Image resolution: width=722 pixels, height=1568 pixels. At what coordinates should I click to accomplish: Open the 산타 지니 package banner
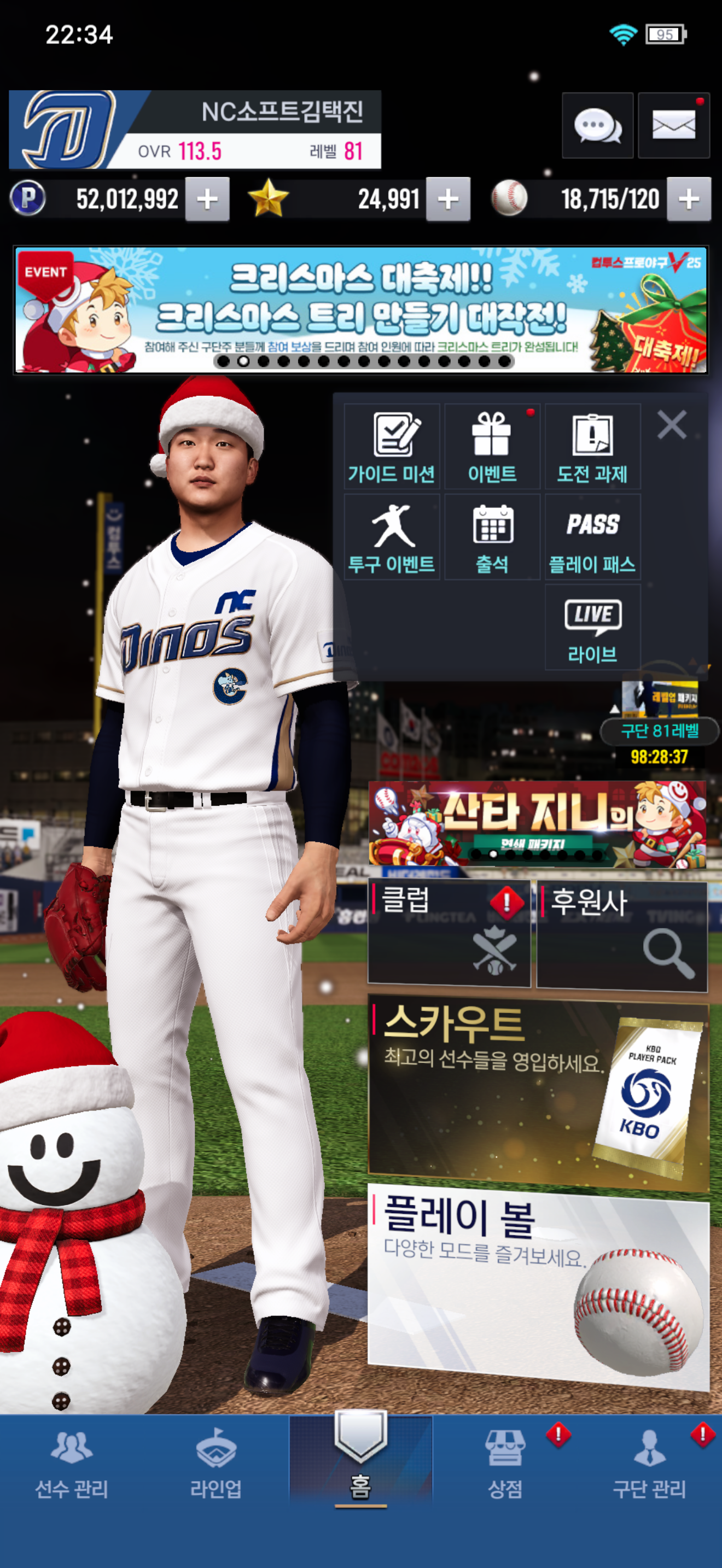[x=537, y=823]
